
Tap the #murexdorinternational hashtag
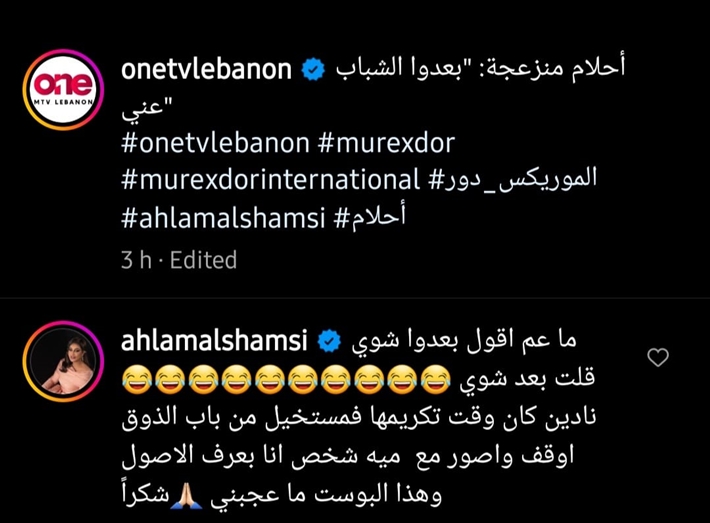click(x=267, y=180)
